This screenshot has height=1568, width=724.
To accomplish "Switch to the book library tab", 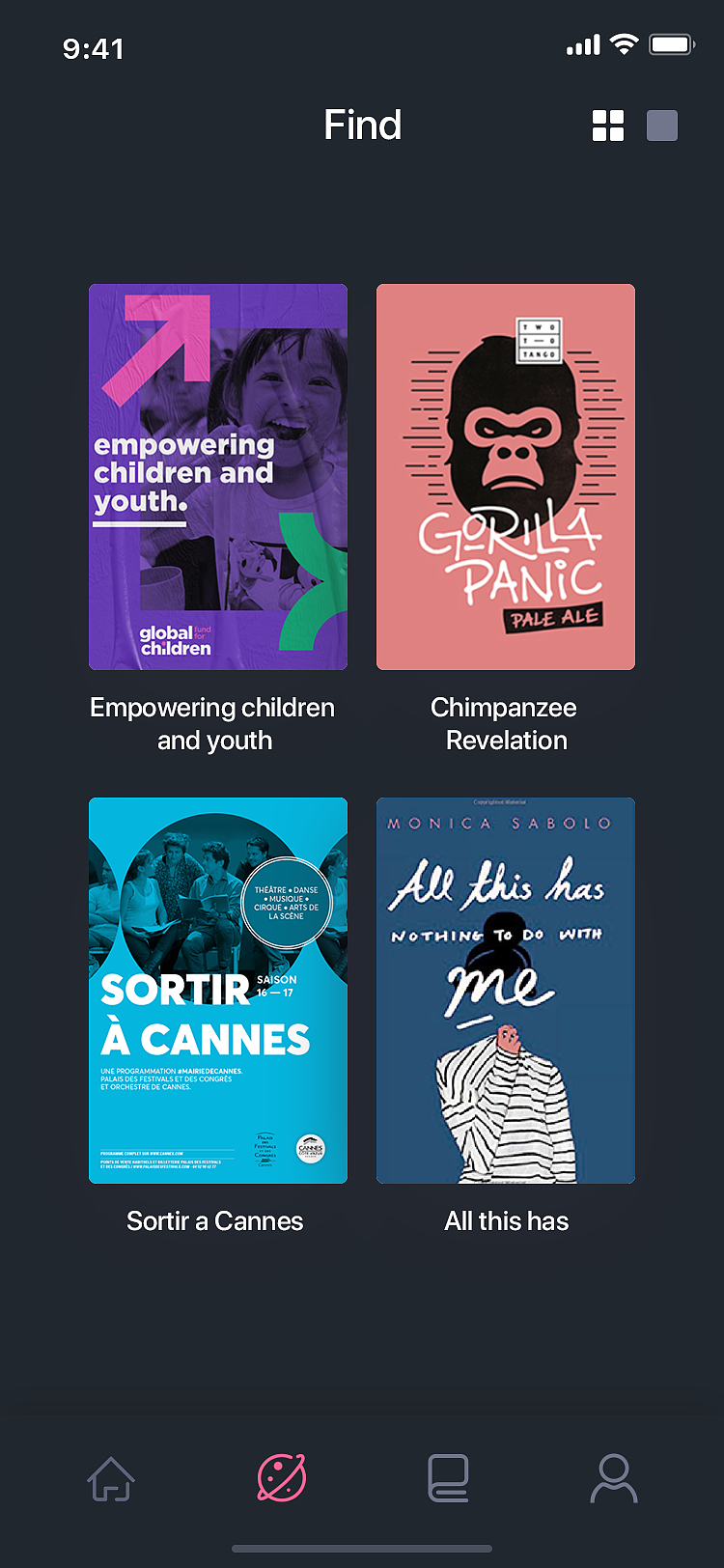I will click(x=449, y=1478).
